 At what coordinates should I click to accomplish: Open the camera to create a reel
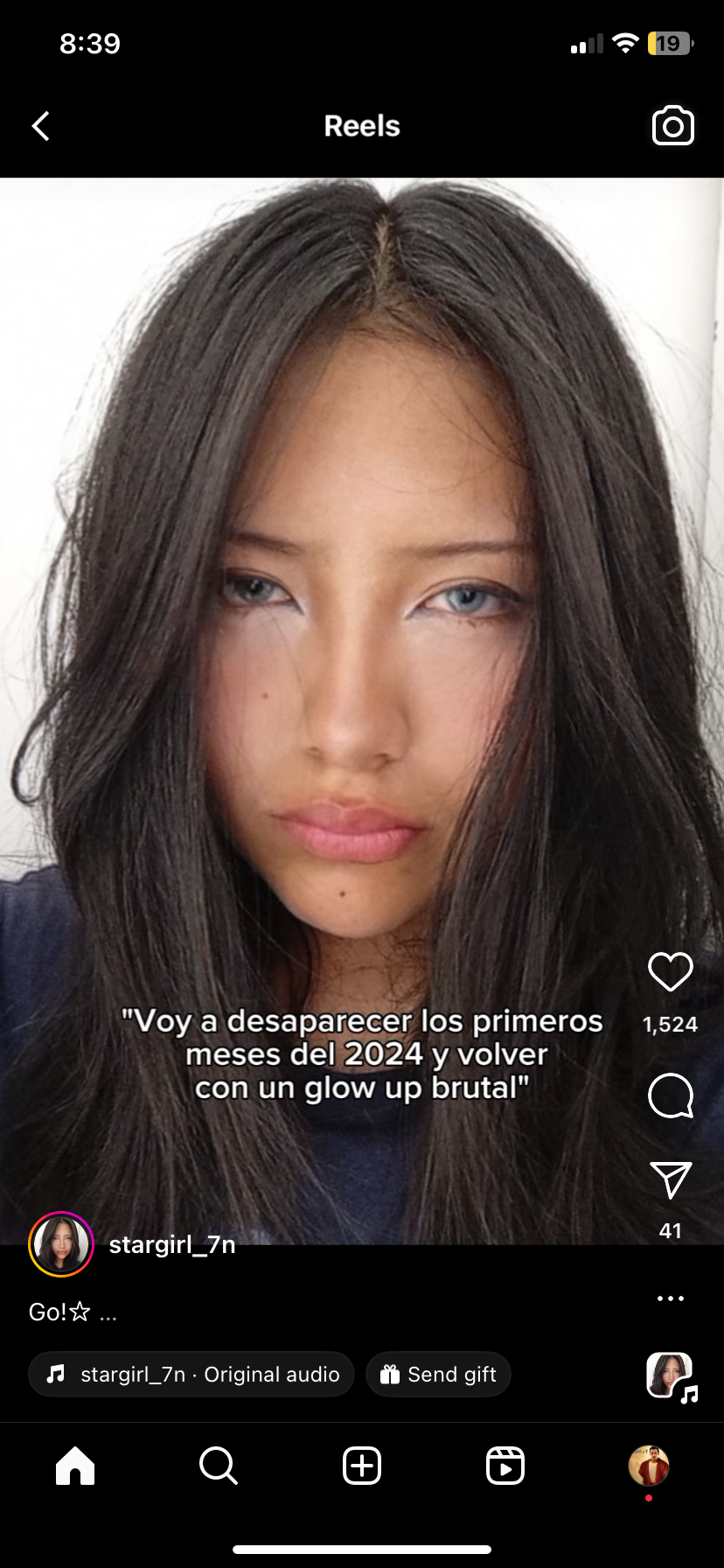tap(672, 126)
